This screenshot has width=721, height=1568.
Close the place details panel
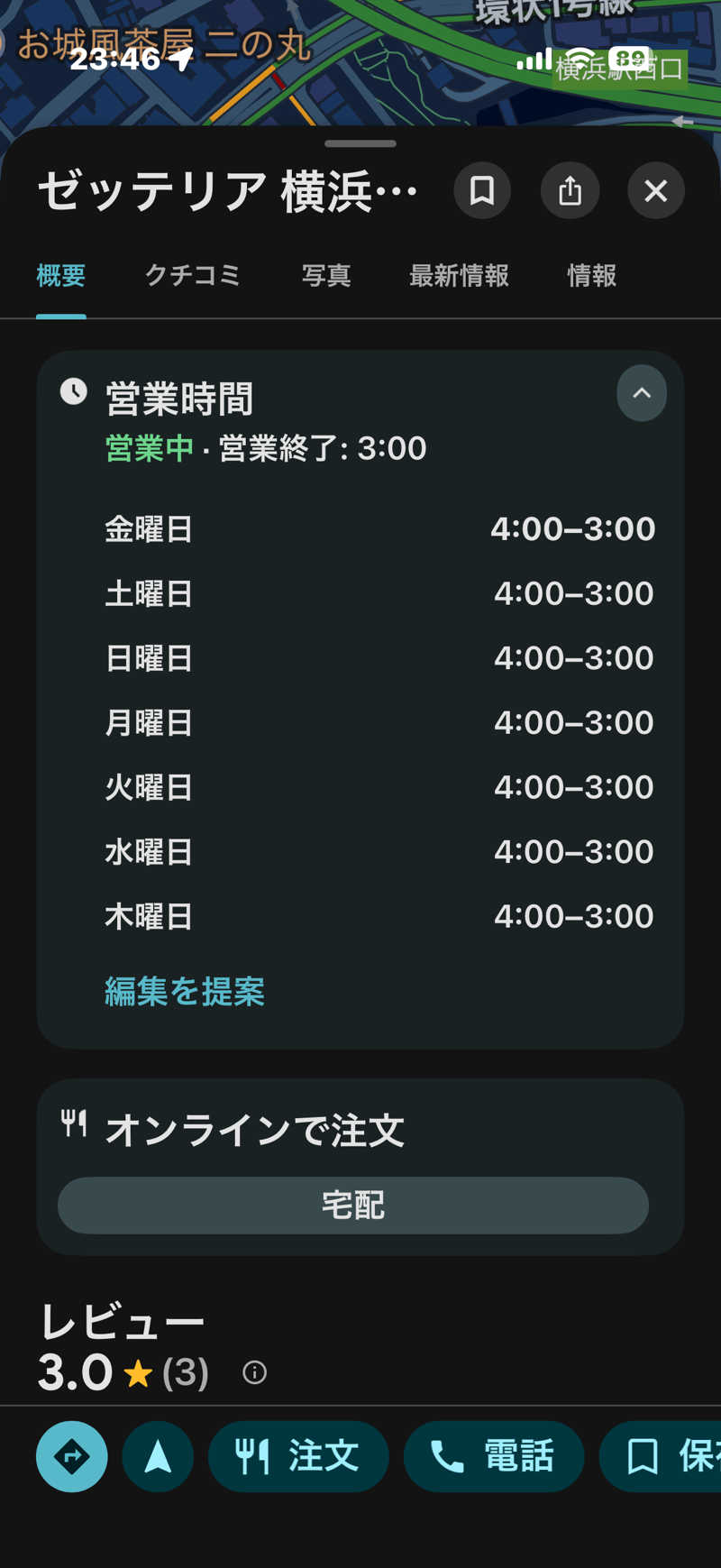tap(656, 190)
